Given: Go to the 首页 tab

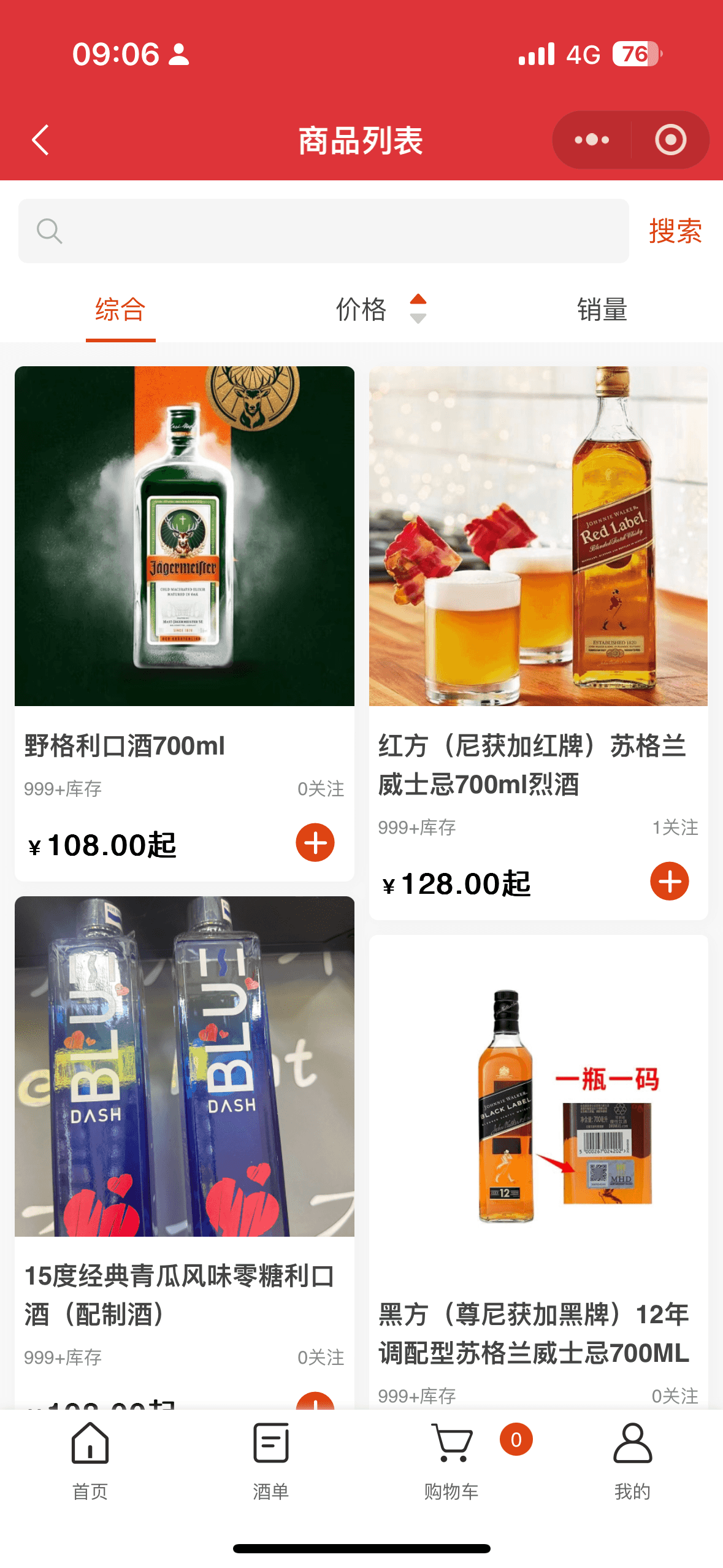Looking at the screenshot, I should point(90,1461).
